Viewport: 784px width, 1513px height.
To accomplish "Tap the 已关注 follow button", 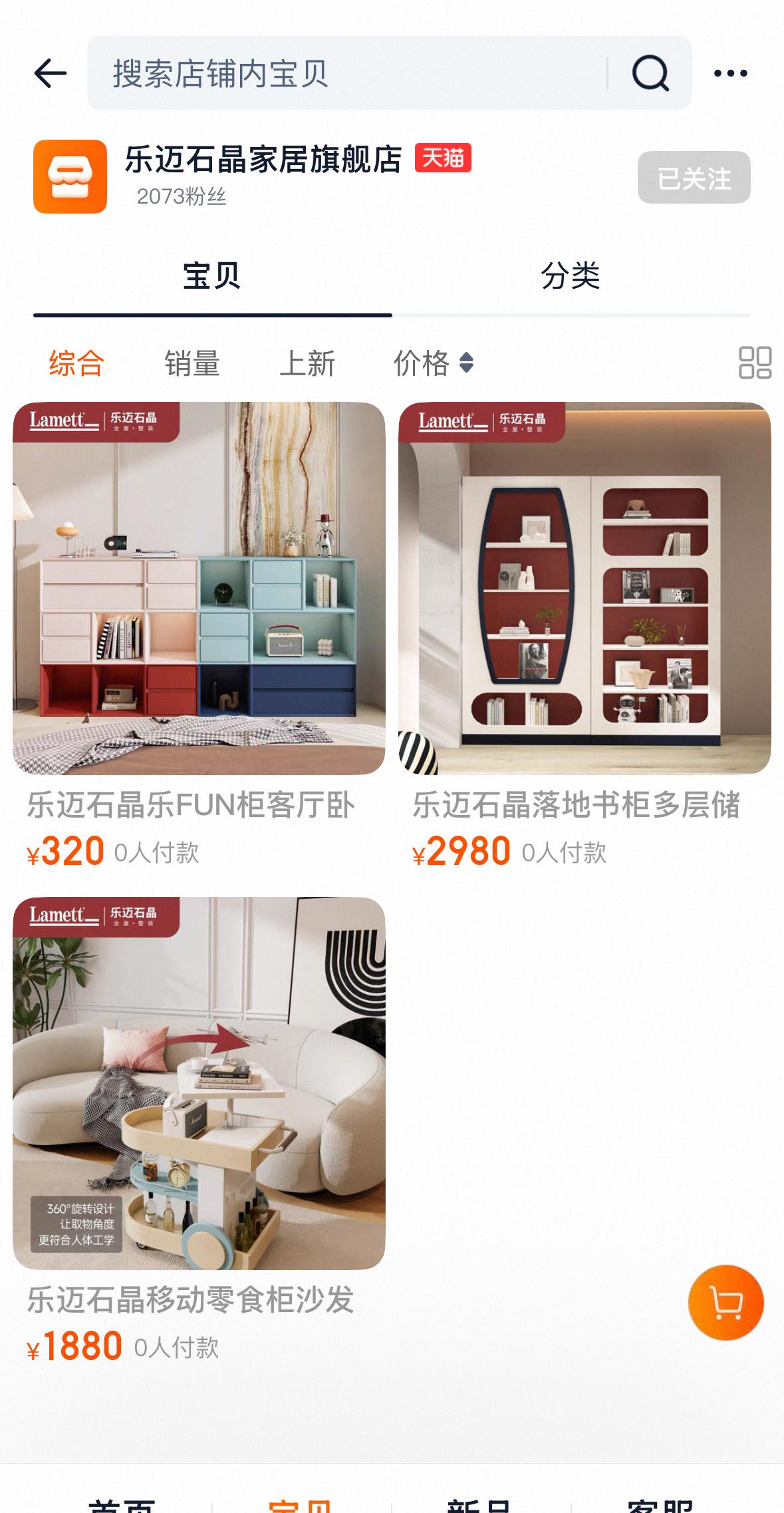I will point(694,178).
